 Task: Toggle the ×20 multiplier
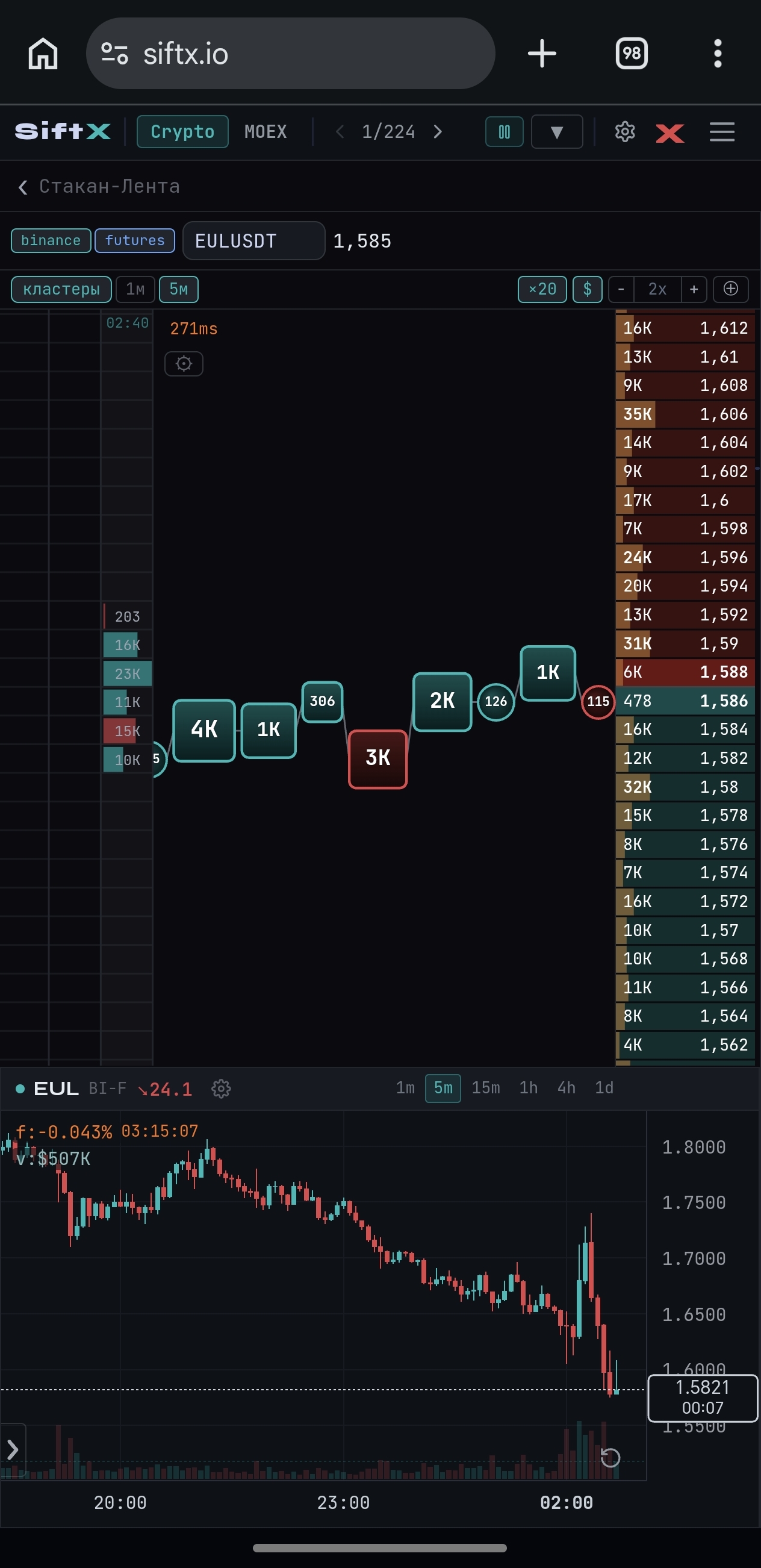point(542,289)
